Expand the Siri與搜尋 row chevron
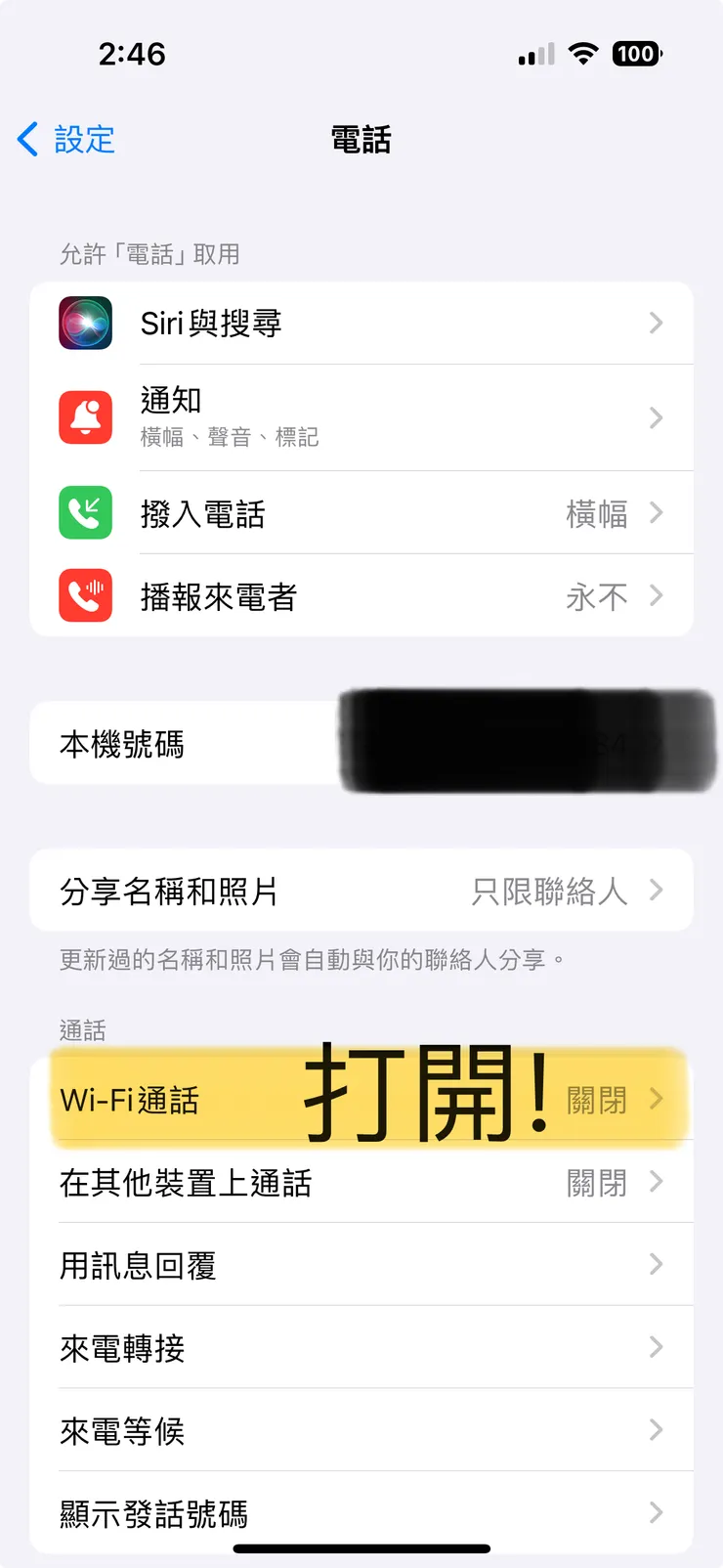This screenshot has width=723, height=1568. (656, 323)
